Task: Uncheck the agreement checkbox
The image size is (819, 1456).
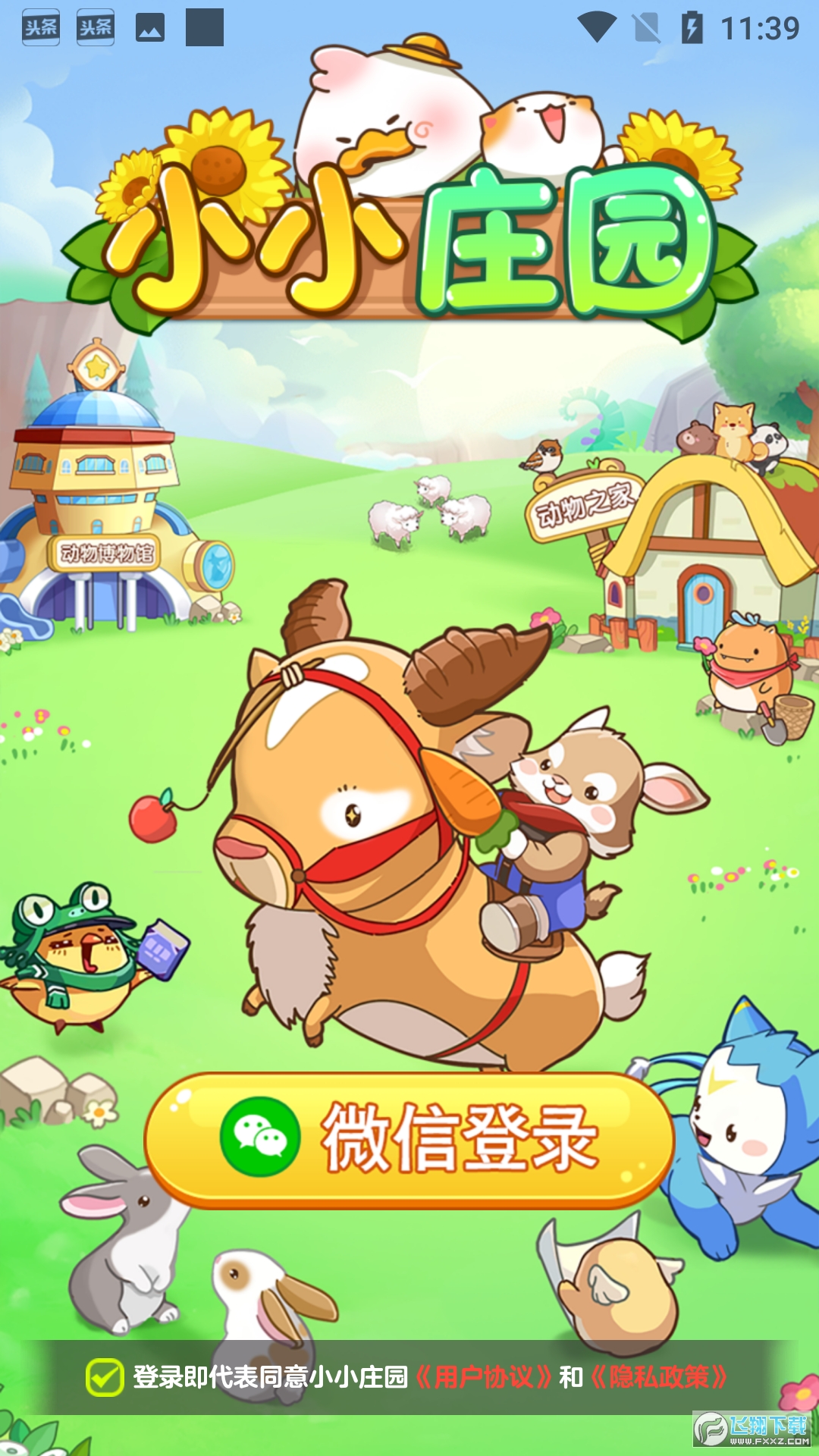Action: pyautogui.click(x=105, y=1376)
